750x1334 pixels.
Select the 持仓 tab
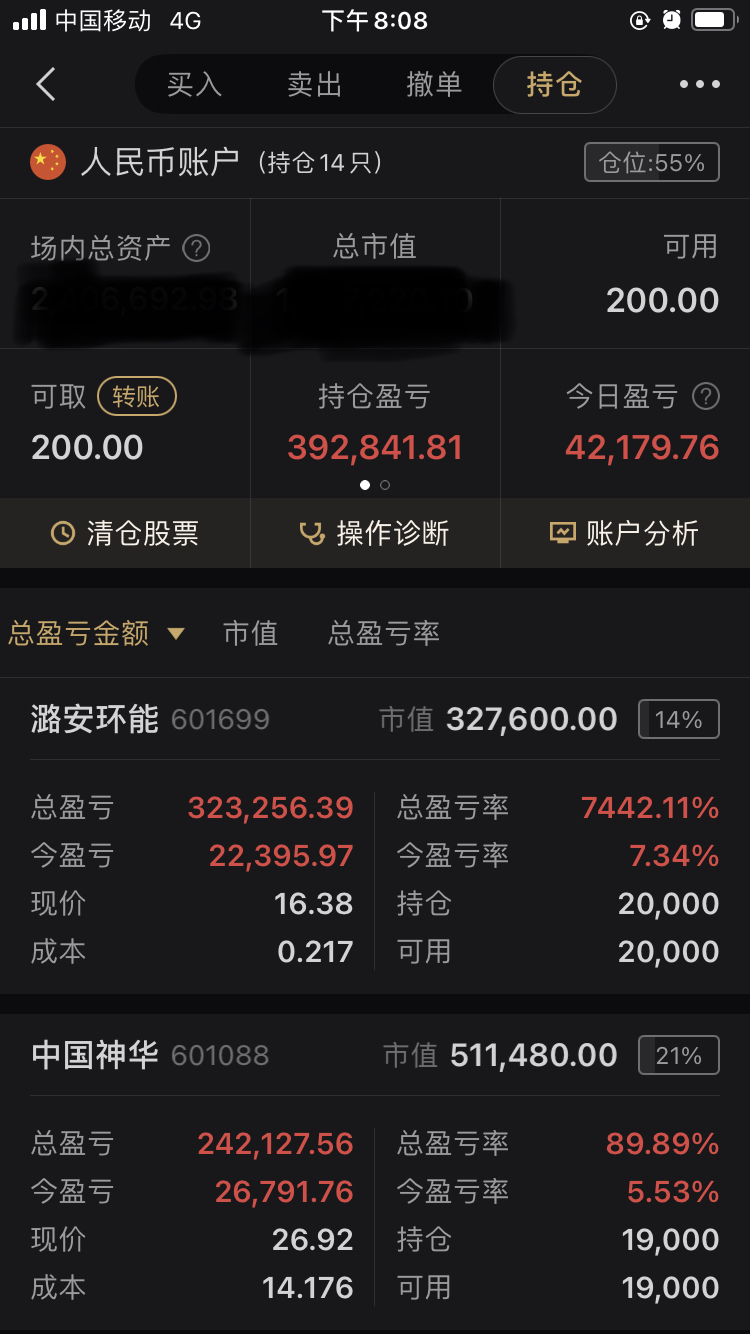pos(554,85)
